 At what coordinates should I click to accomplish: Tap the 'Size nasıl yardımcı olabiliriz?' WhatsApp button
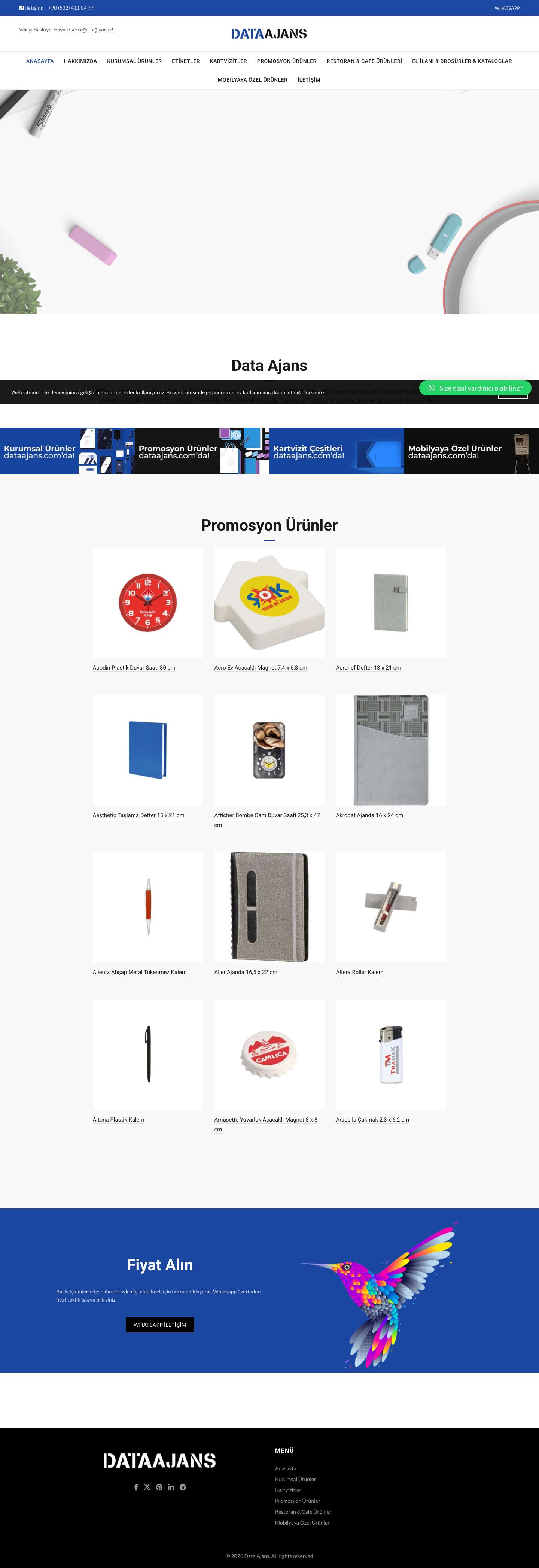point(475,388)
